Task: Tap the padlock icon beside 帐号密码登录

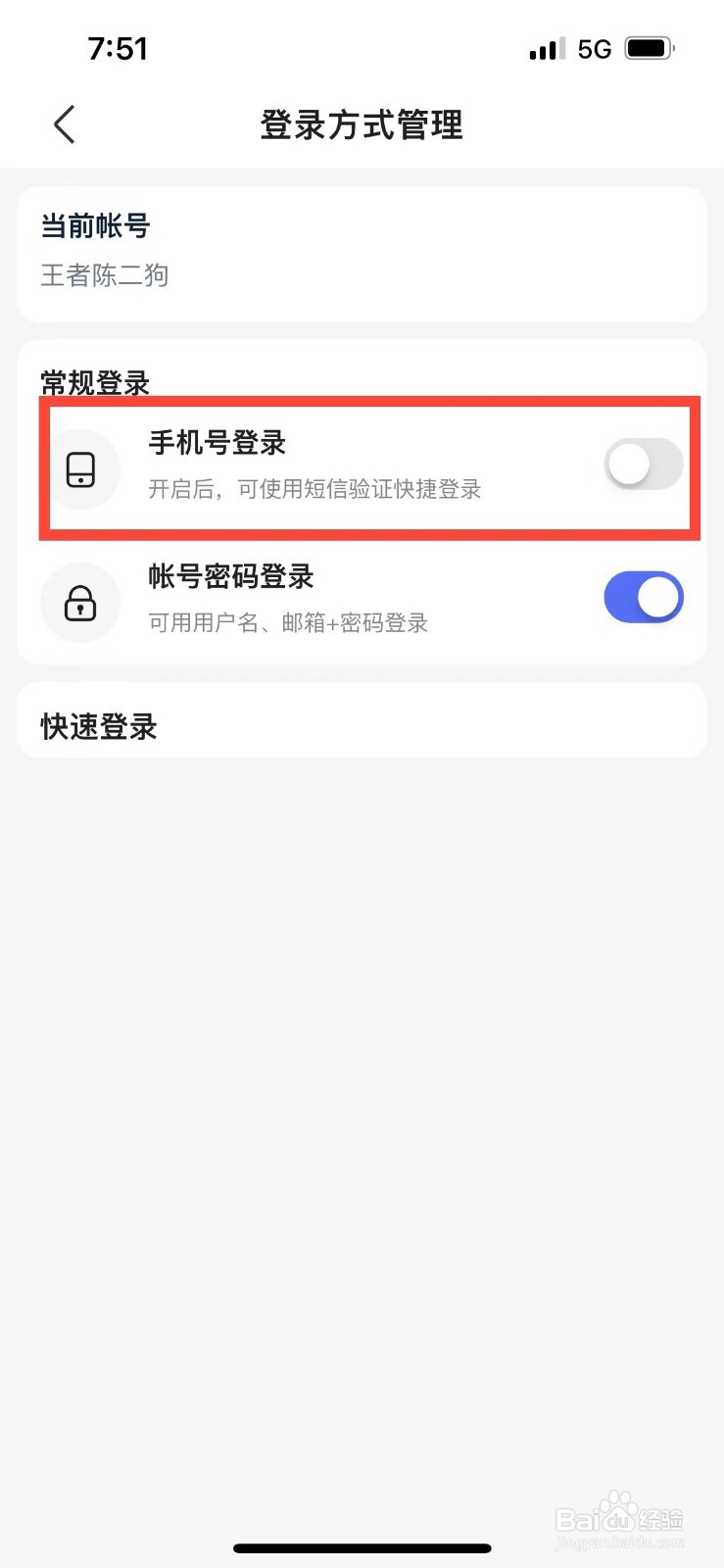Action: click(x=80, y=603)
